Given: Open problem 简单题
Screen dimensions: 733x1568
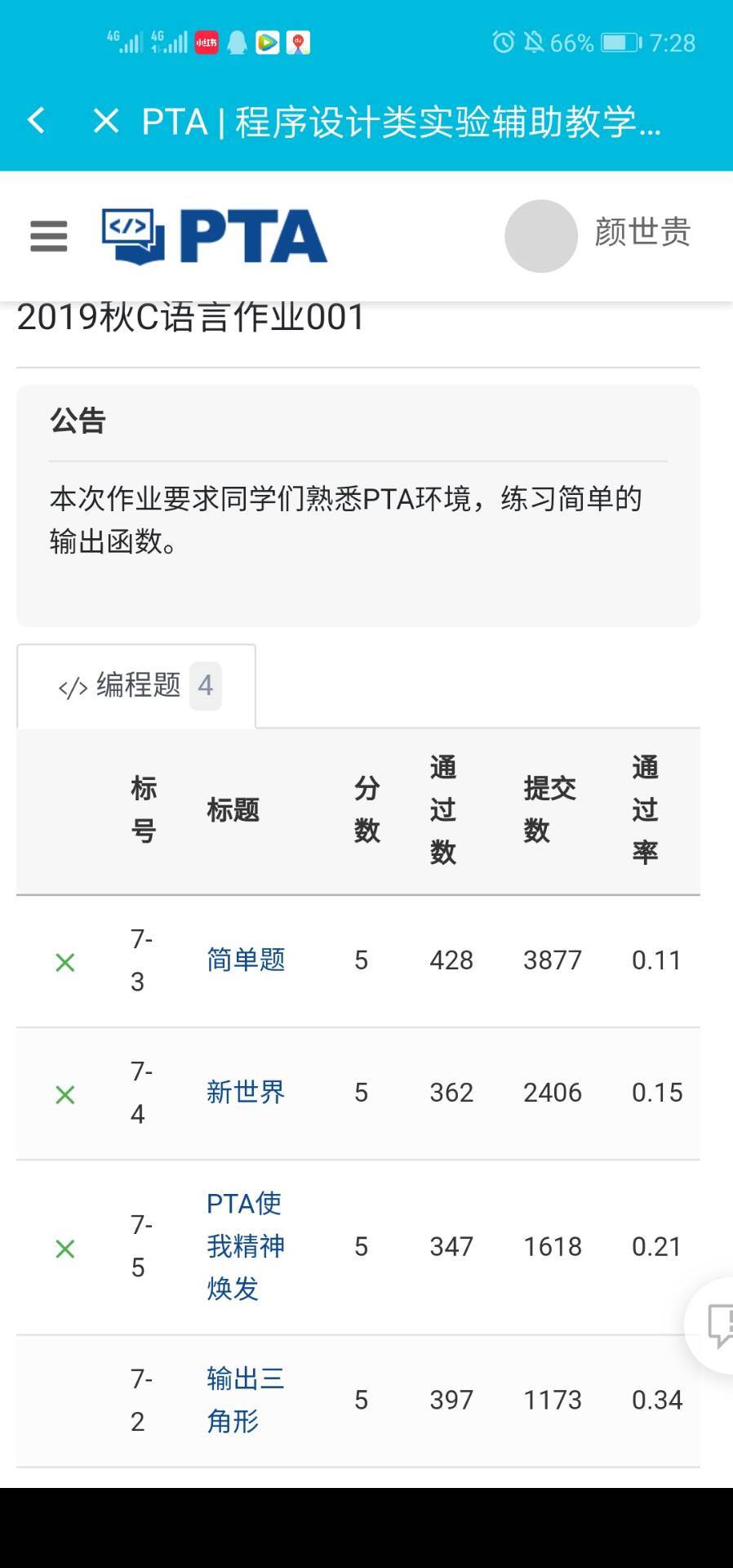Looking at the screenshot, I should [245, 960].
